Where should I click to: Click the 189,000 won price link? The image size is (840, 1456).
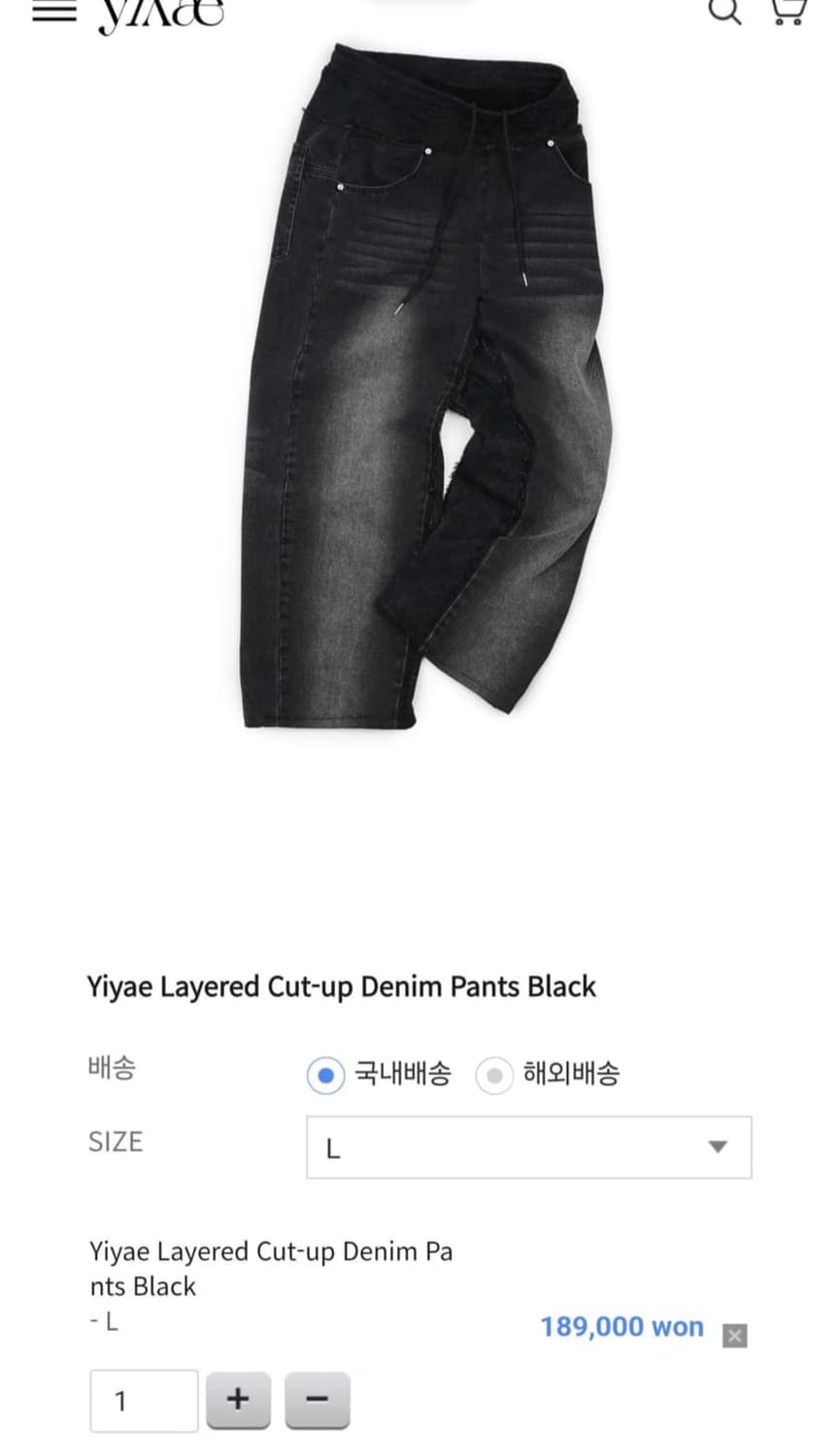[623, 1327]
